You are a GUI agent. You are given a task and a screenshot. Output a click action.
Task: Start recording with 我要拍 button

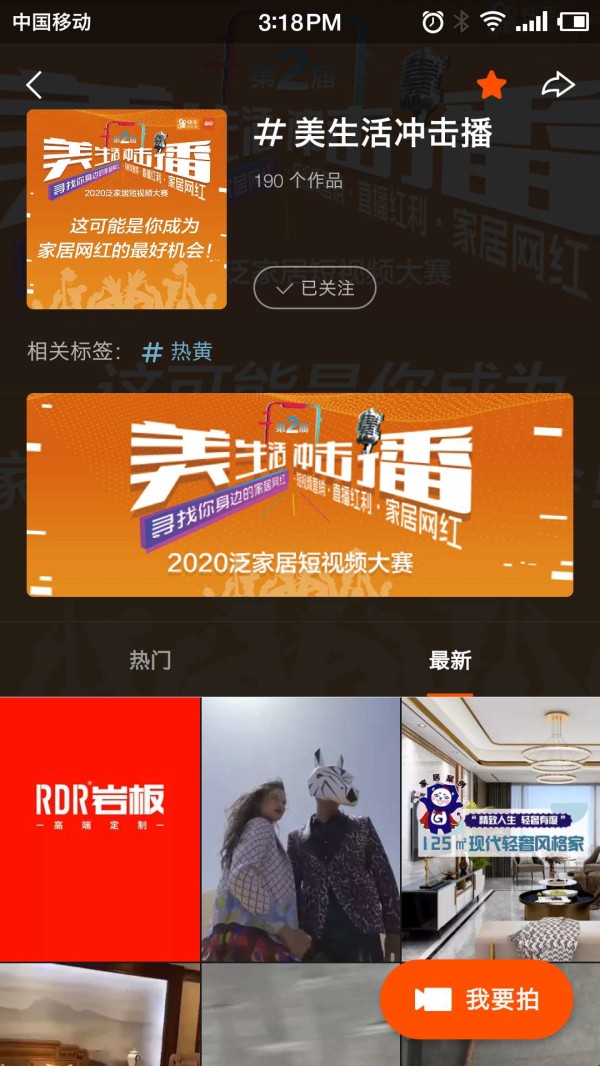coord(477,1000)
